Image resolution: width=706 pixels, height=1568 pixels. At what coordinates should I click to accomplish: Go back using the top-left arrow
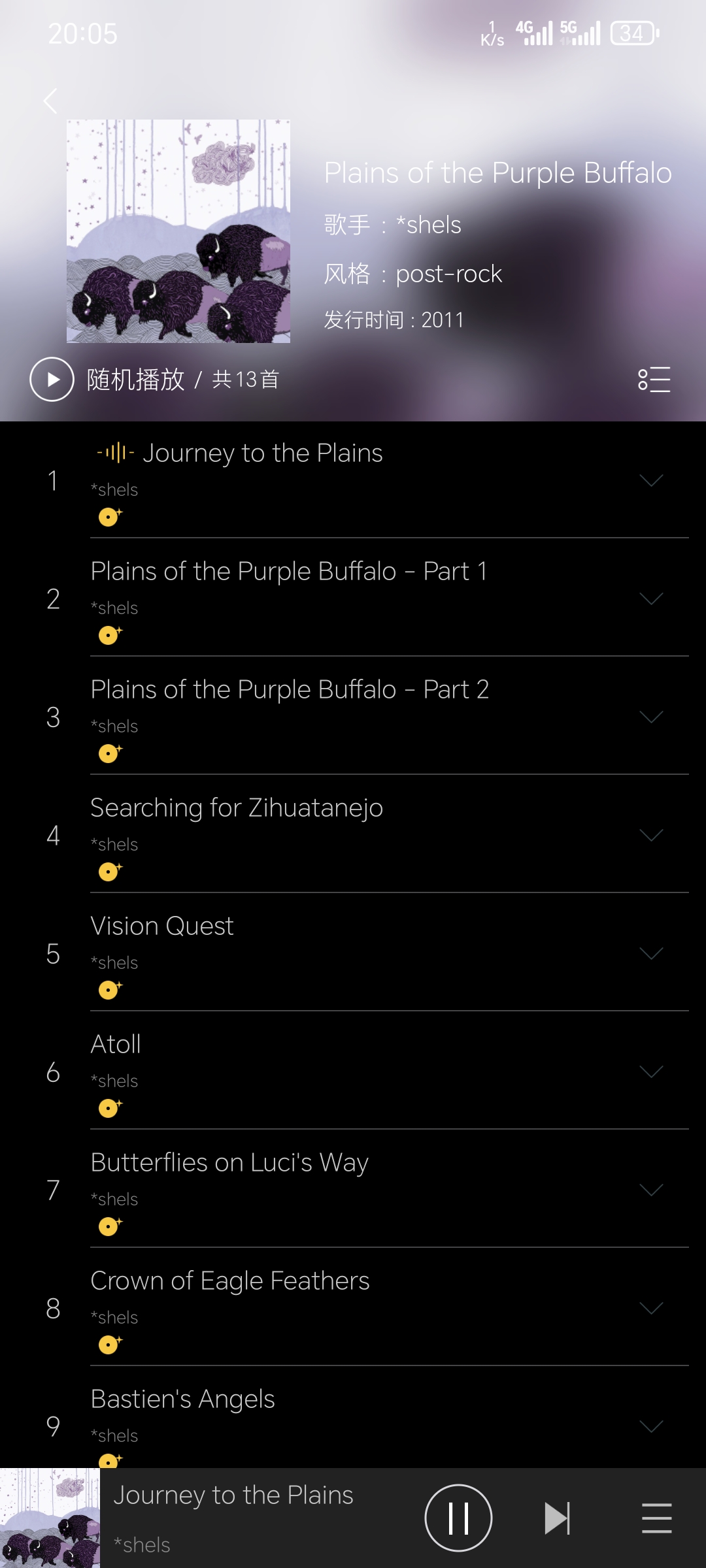[x=50, y=101]
